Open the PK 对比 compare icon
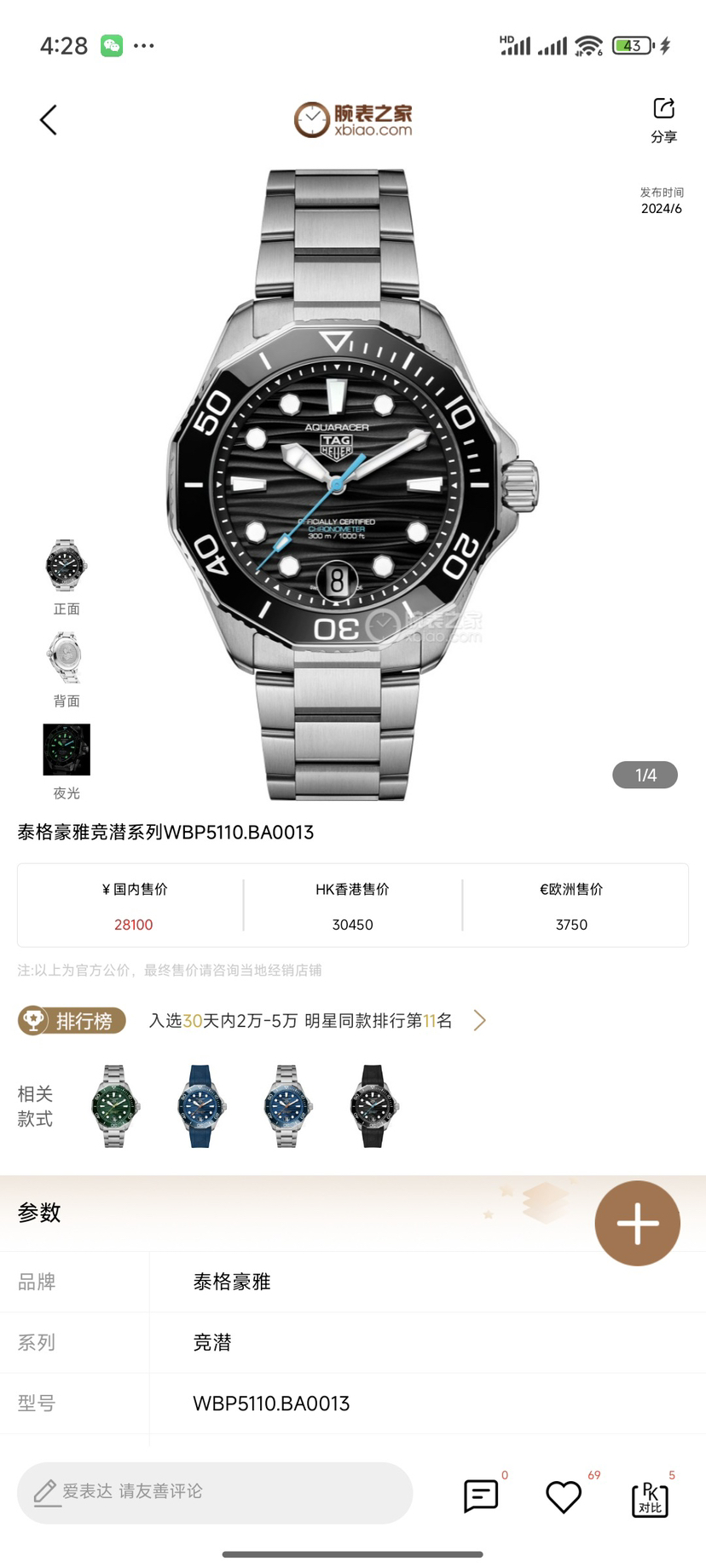The image size is (706, 1568). pyautogui.click(x=650, y=1499)
